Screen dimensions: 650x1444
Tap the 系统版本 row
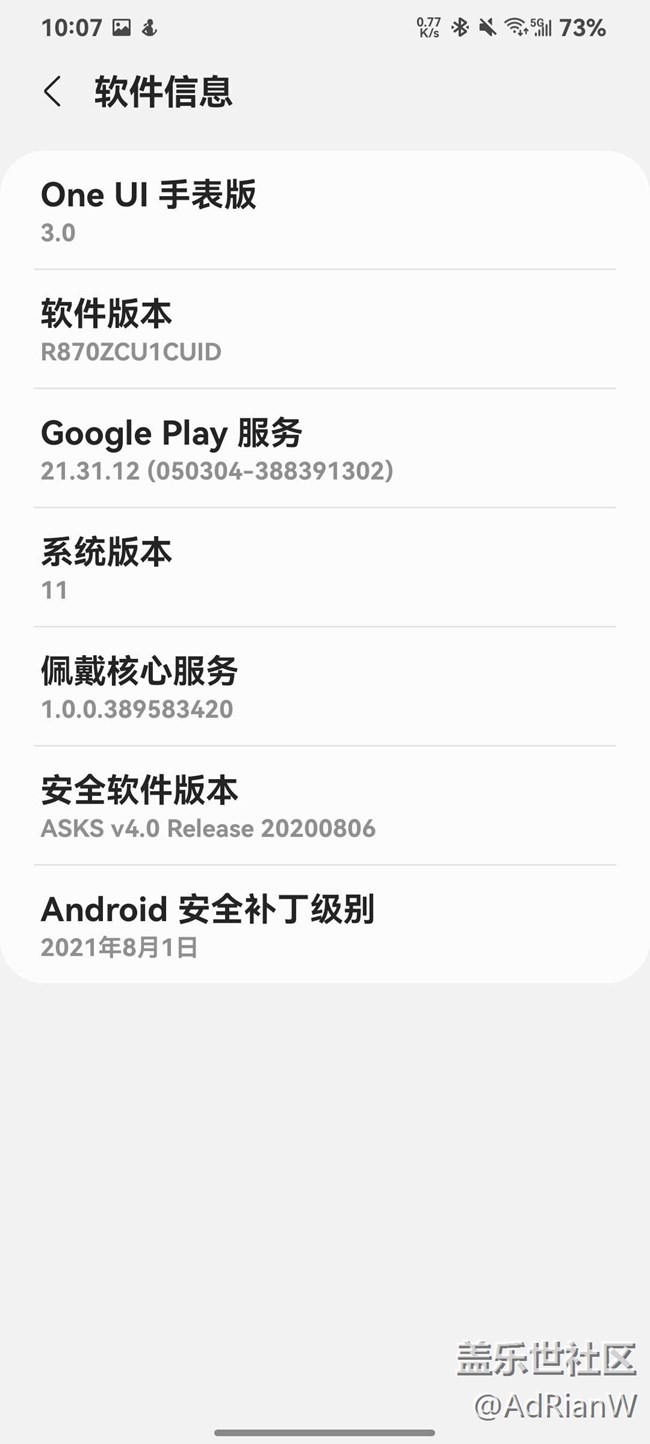pos(324,568)
